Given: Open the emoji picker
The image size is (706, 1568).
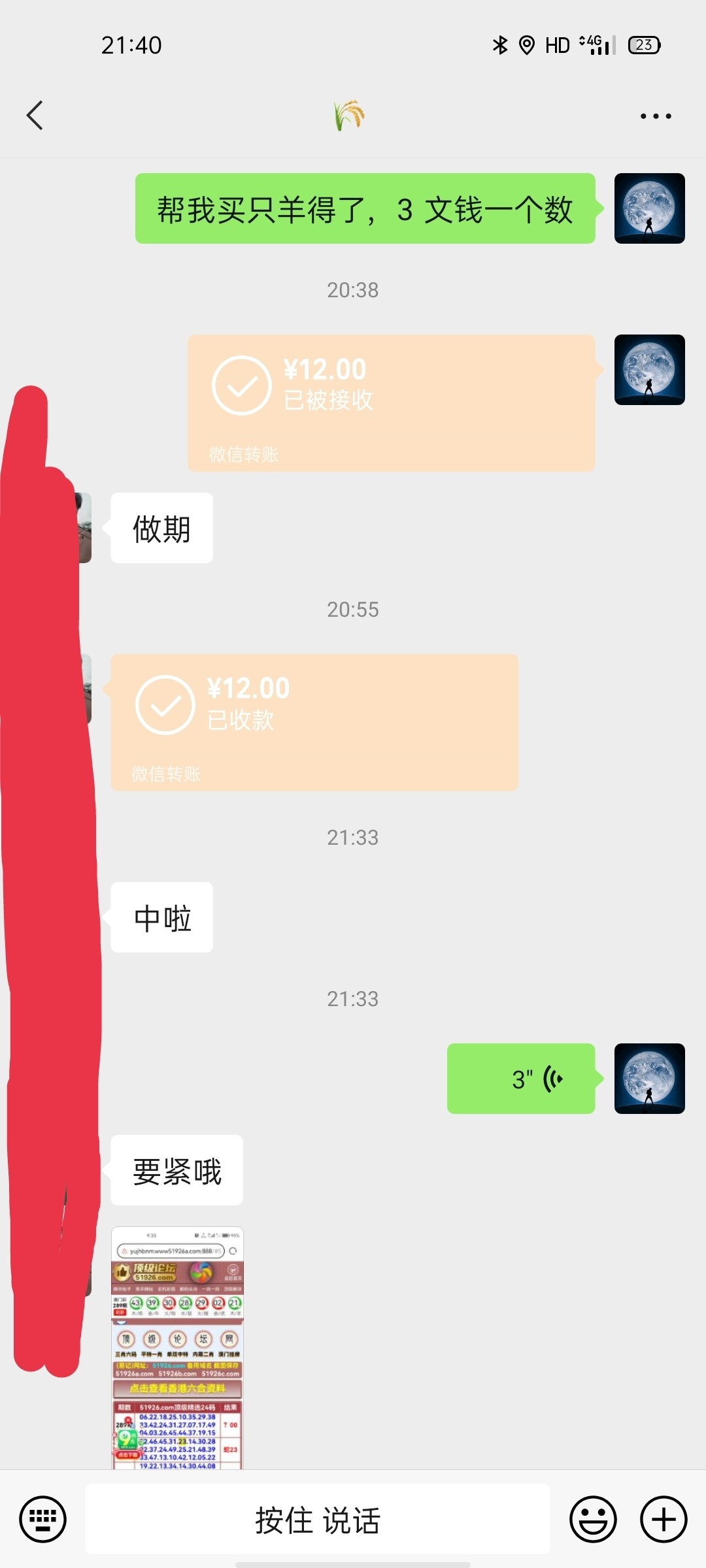Looking at the screenshot, I should pyautogui.click(x=592, y=1519).
